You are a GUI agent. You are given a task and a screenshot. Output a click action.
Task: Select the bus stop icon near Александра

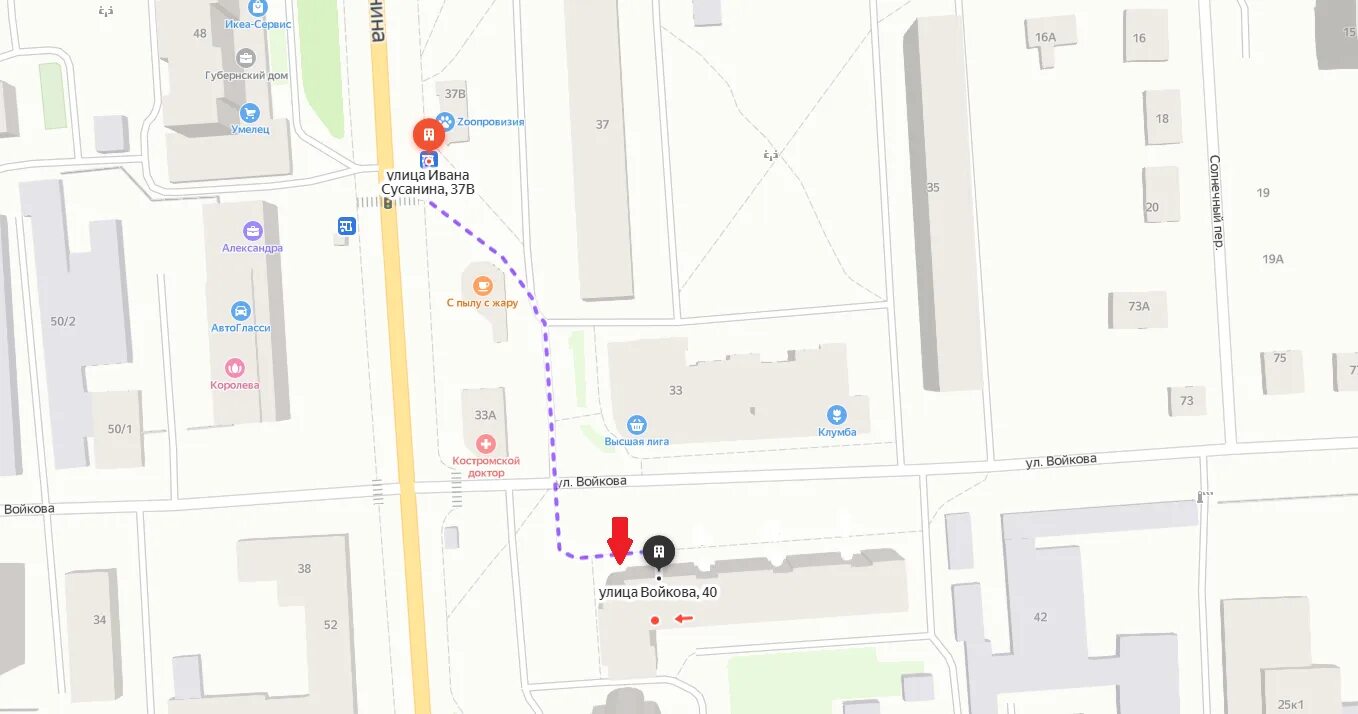coord(346,226)
